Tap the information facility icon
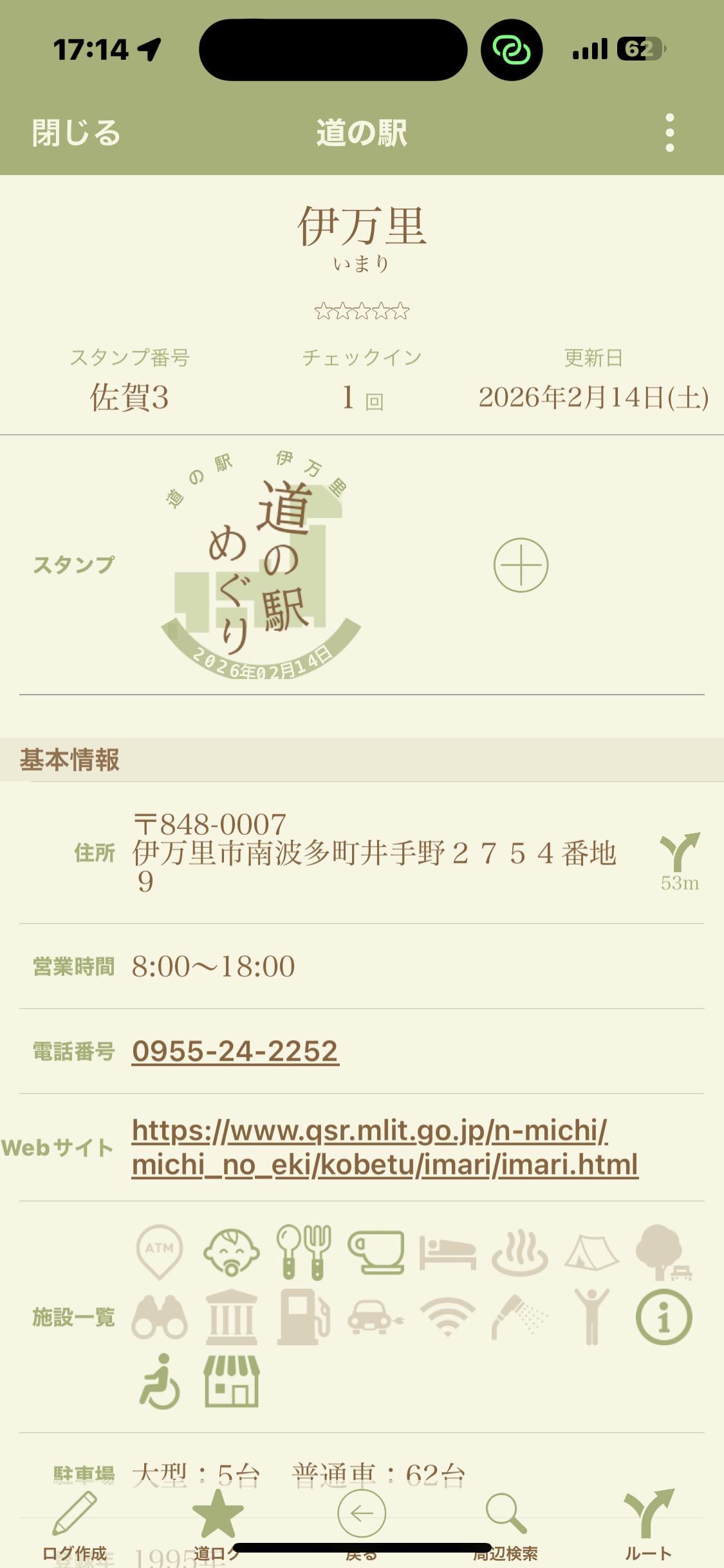This screenshot has width=724, height=1568. [x=664, y=1317]
